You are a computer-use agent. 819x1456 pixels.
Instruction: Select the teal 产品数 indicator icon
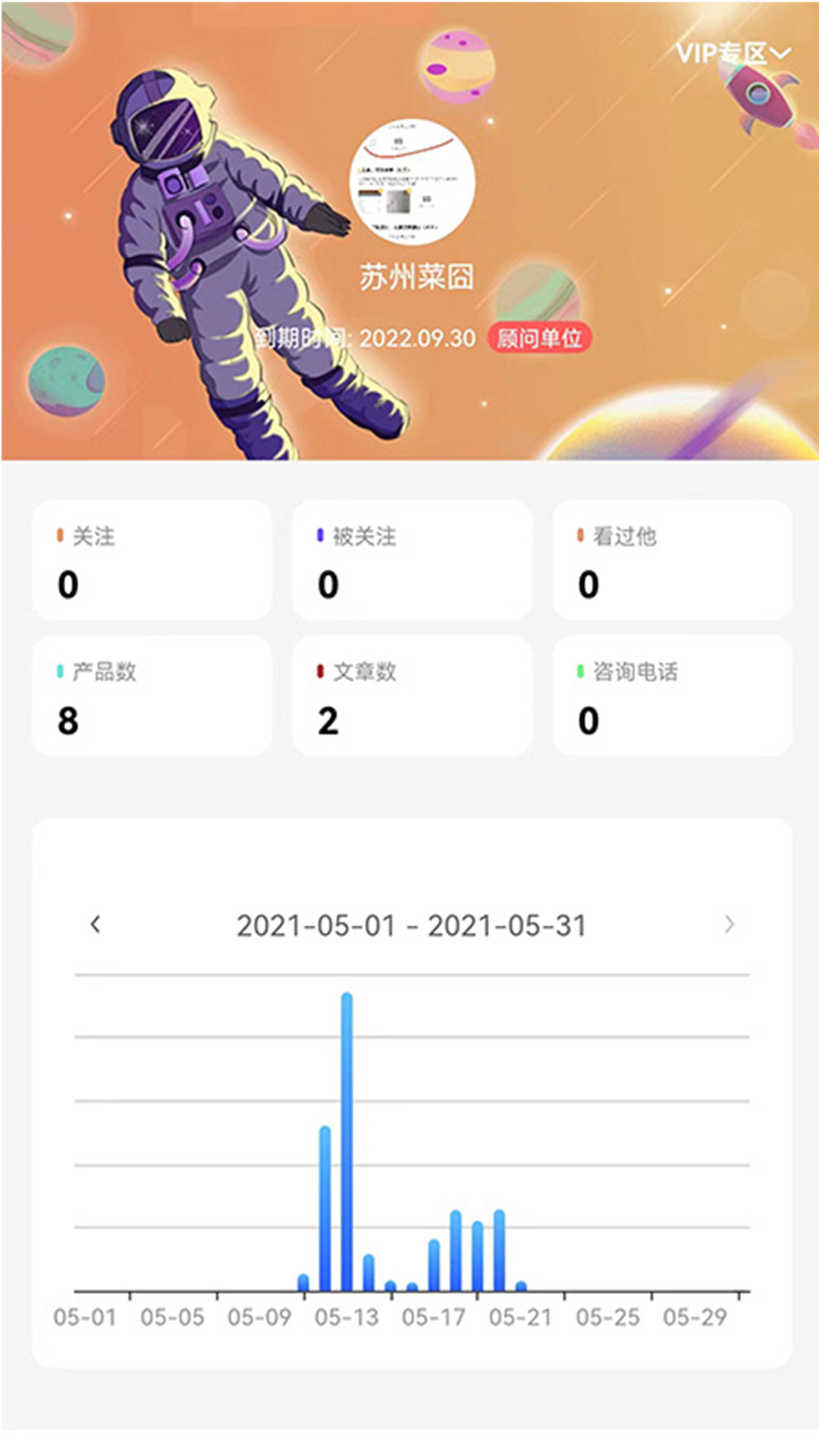click(x=60, y=669)
